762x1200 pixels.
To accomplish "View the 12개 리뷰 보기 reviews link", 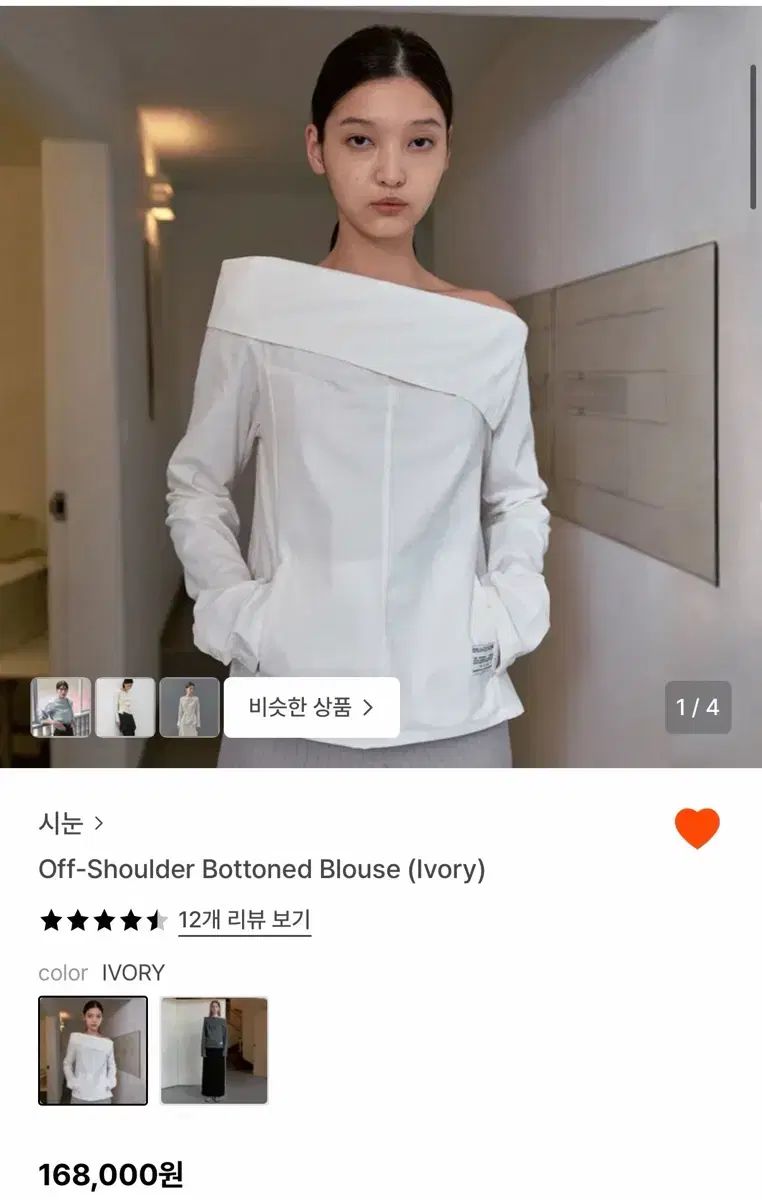I will tap(244, 920).
